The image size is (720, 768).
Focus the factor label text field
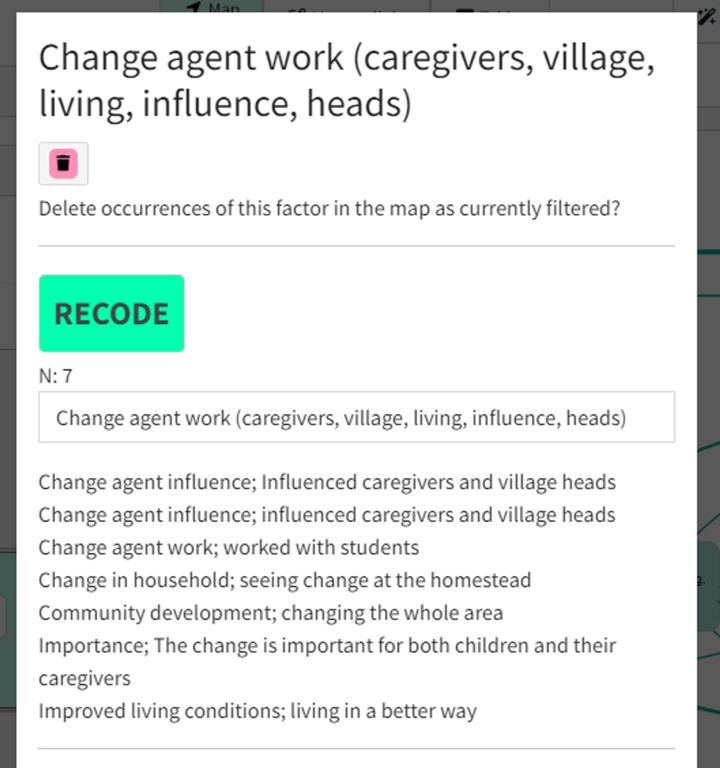click(x=356, y=417)
